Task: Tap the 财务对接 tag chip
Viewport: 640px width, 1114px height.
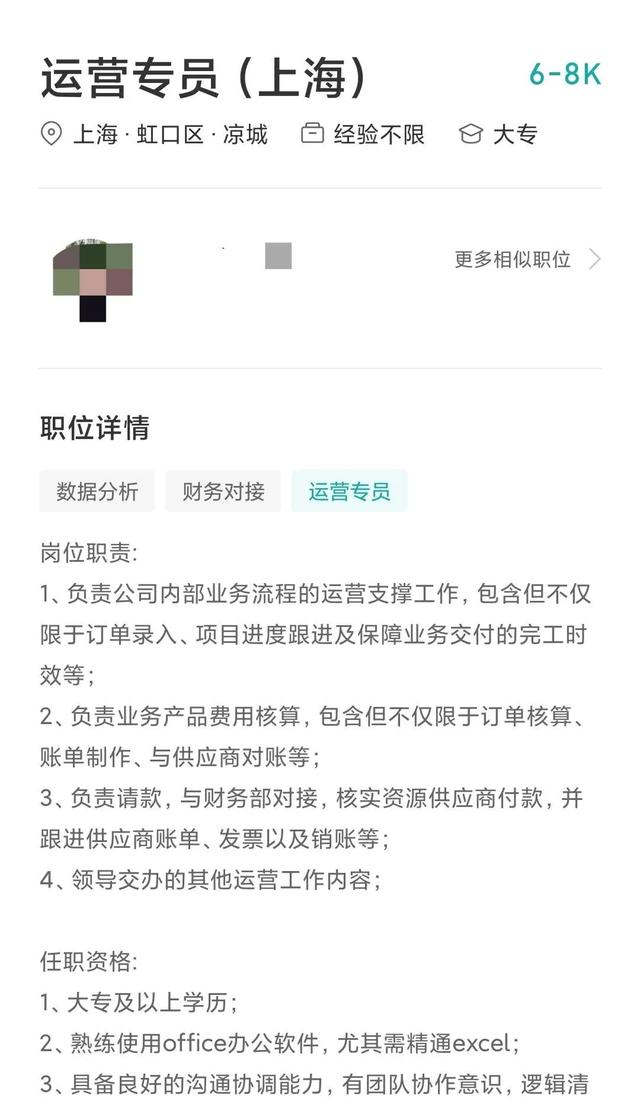Action: [223, 492]
